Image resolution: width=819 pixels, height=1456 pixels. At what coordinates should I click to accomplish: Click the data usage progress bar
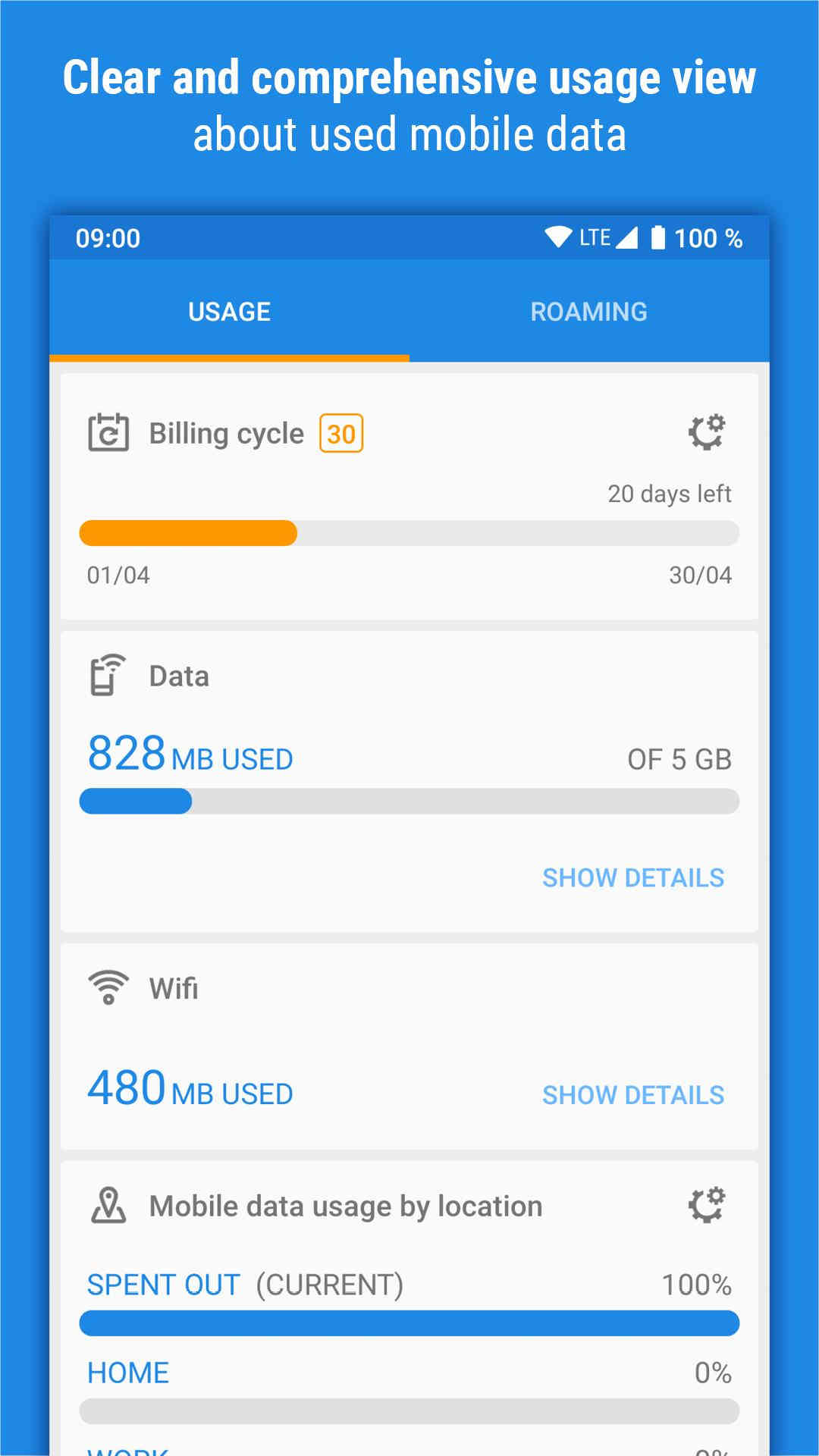(409, 801)
